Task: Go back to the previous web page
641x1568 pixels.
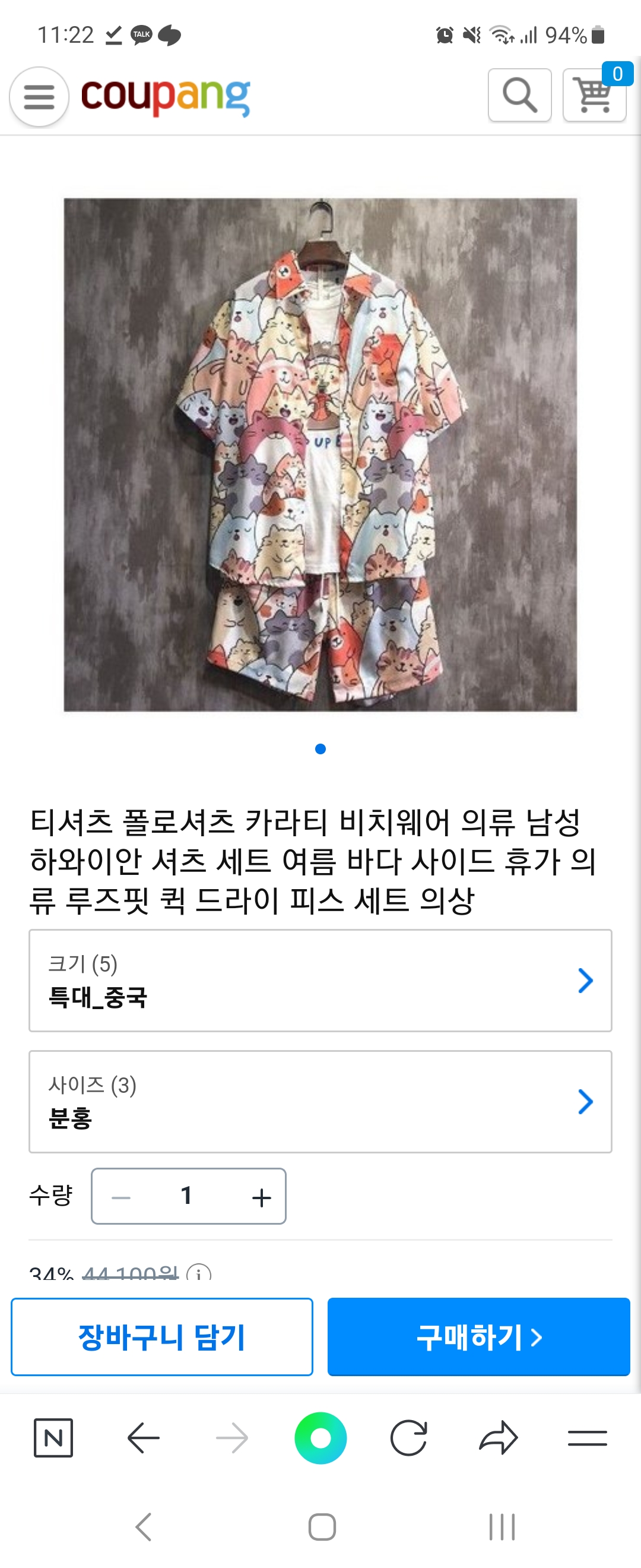Action: (144, 1438)
